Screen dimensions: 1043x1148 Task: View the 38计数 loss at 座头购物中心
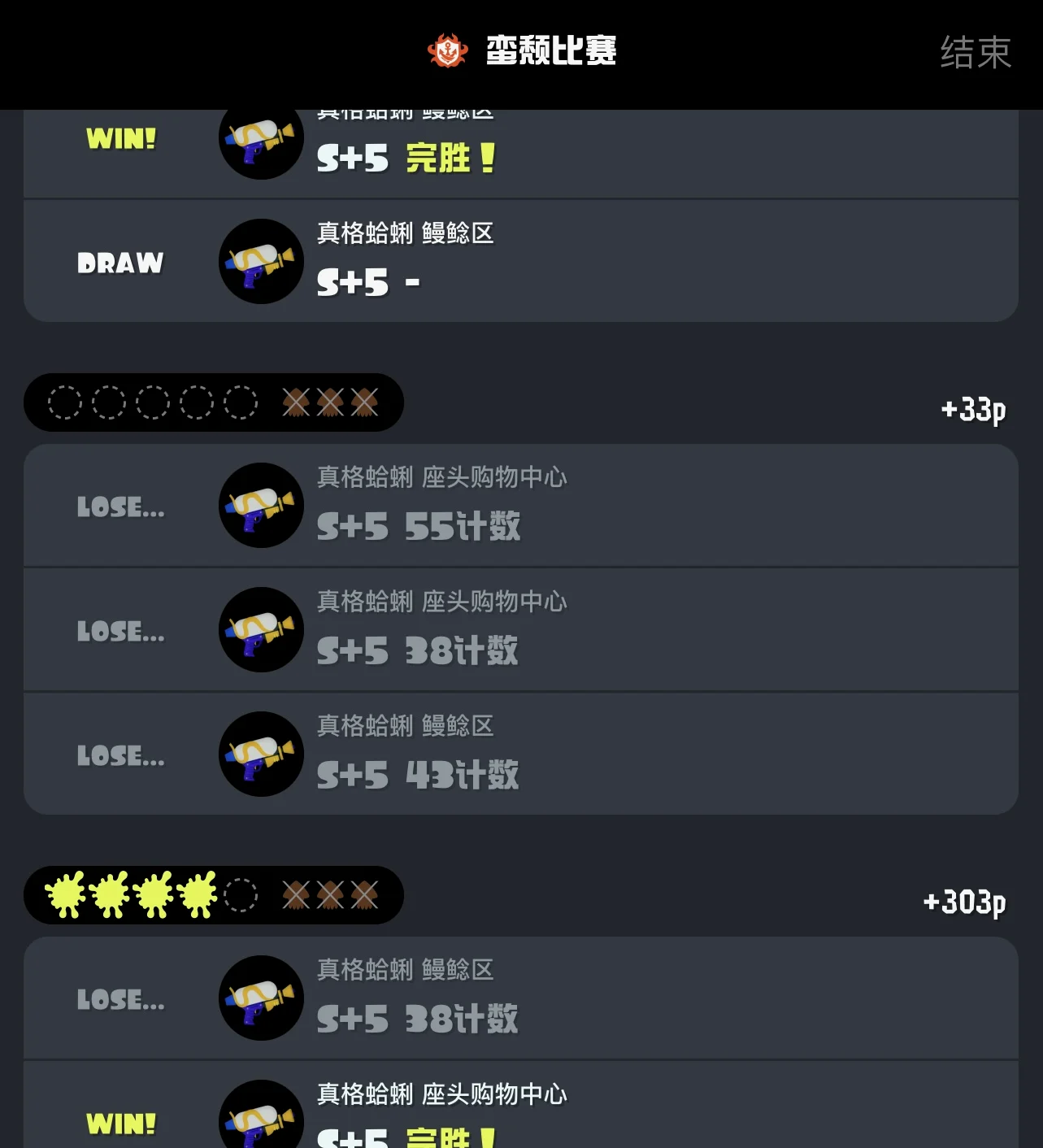tap(520, 630)
